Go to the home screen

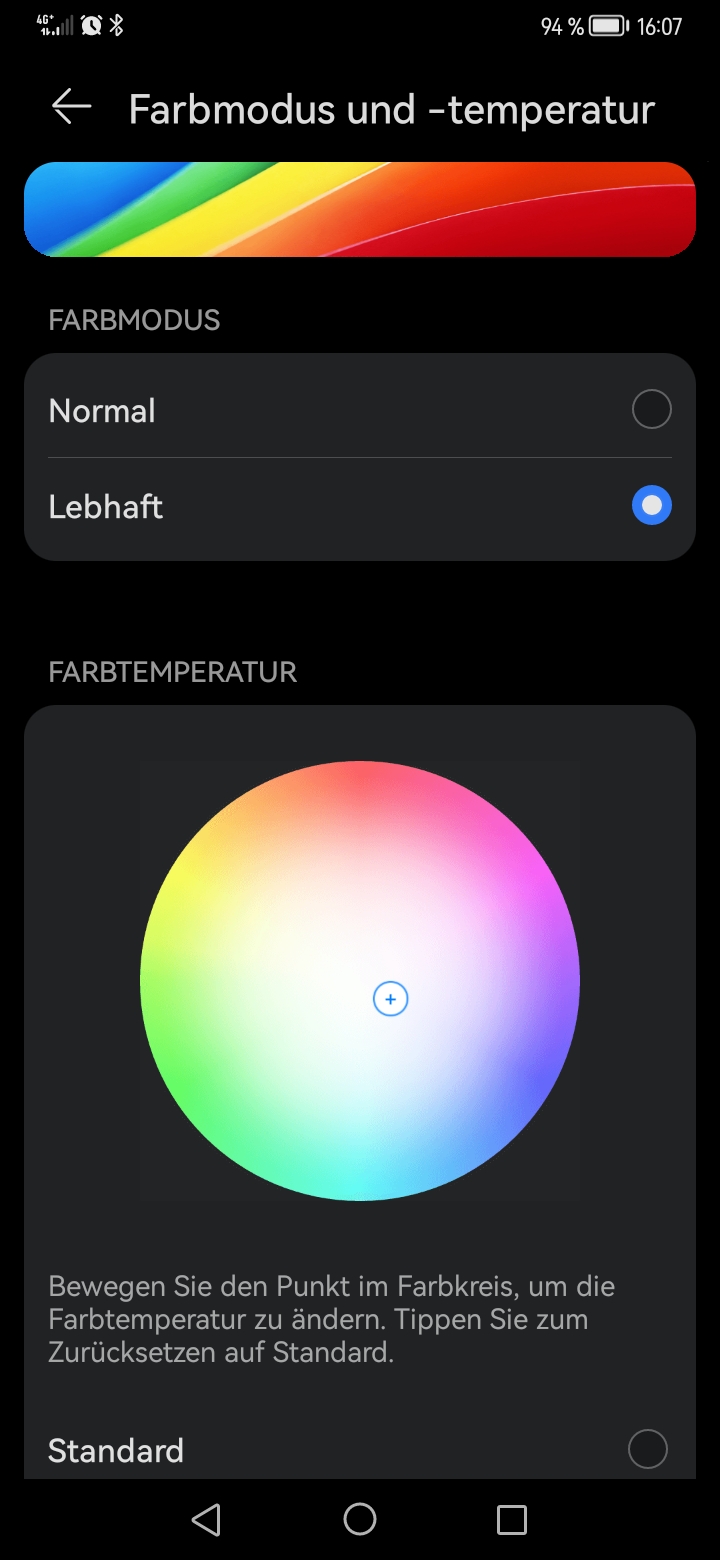click(x=360, y=1519)
